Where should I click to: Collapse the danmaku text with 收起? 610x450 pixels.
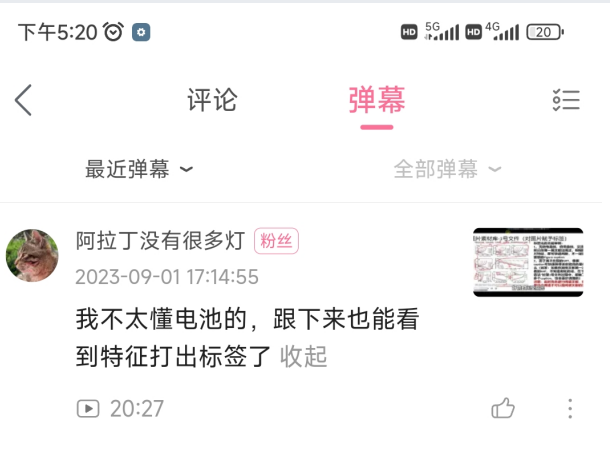(x=304, y=355)
